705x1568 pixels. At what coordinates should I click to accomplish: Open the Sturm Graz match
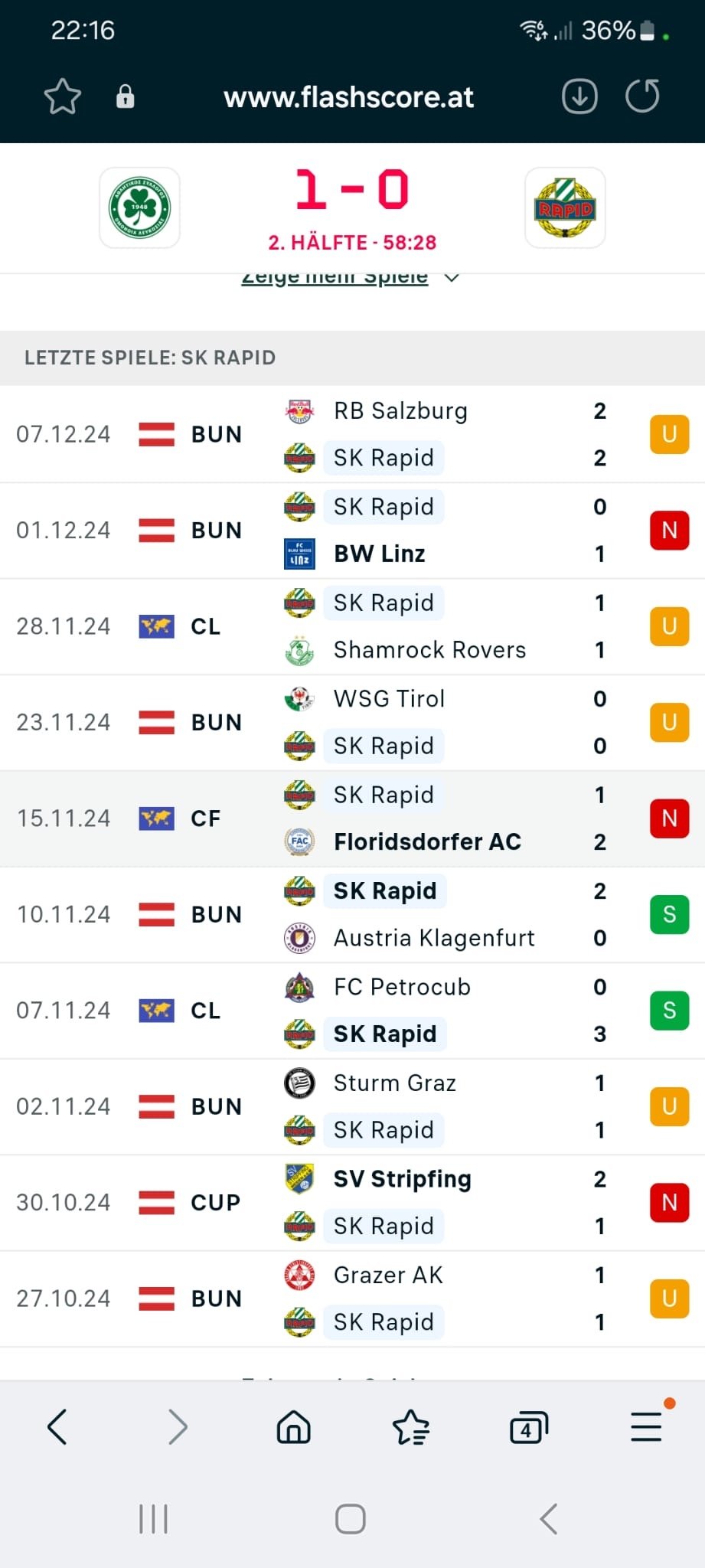pos(352,1107)
